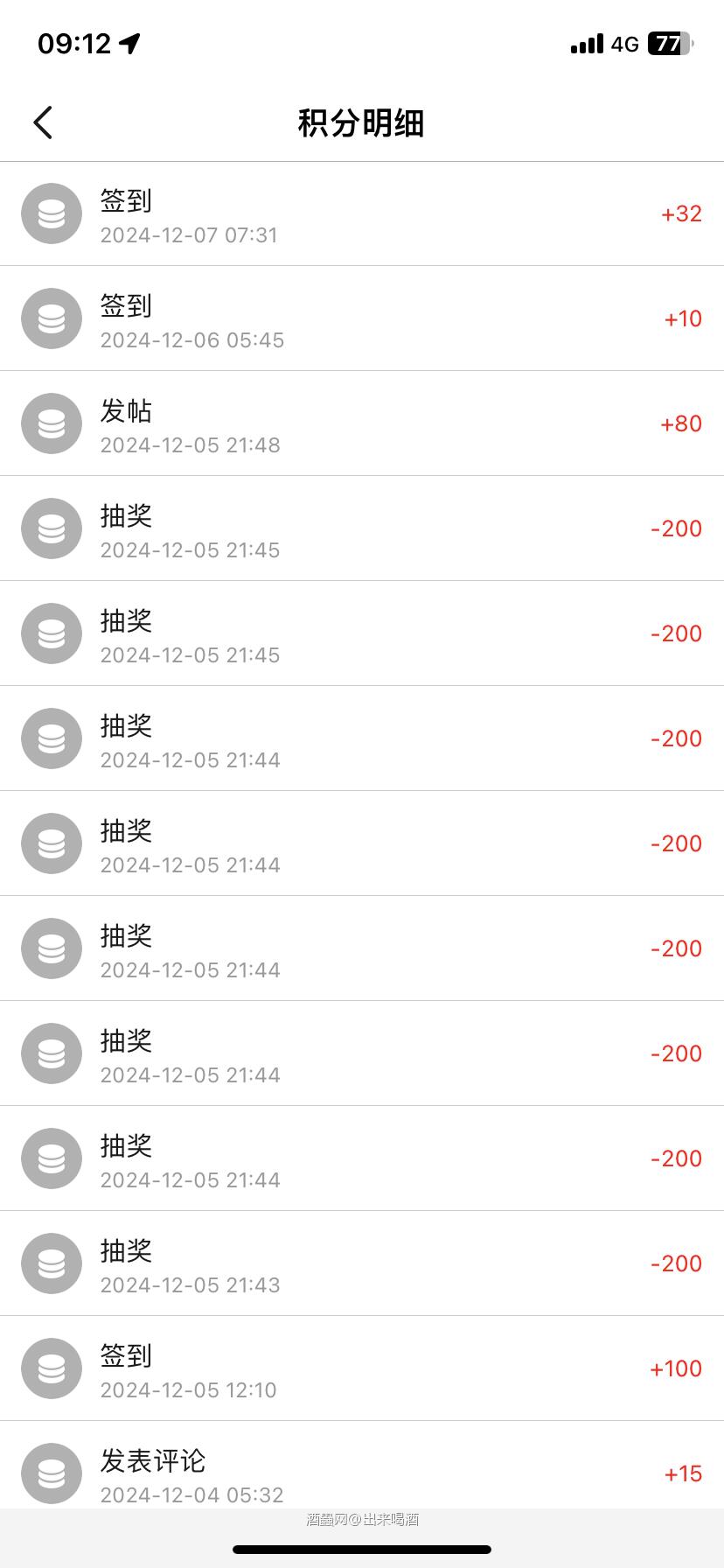Tap the back arrow icon
Screen dimensions: 724x1568
(42, 122)
